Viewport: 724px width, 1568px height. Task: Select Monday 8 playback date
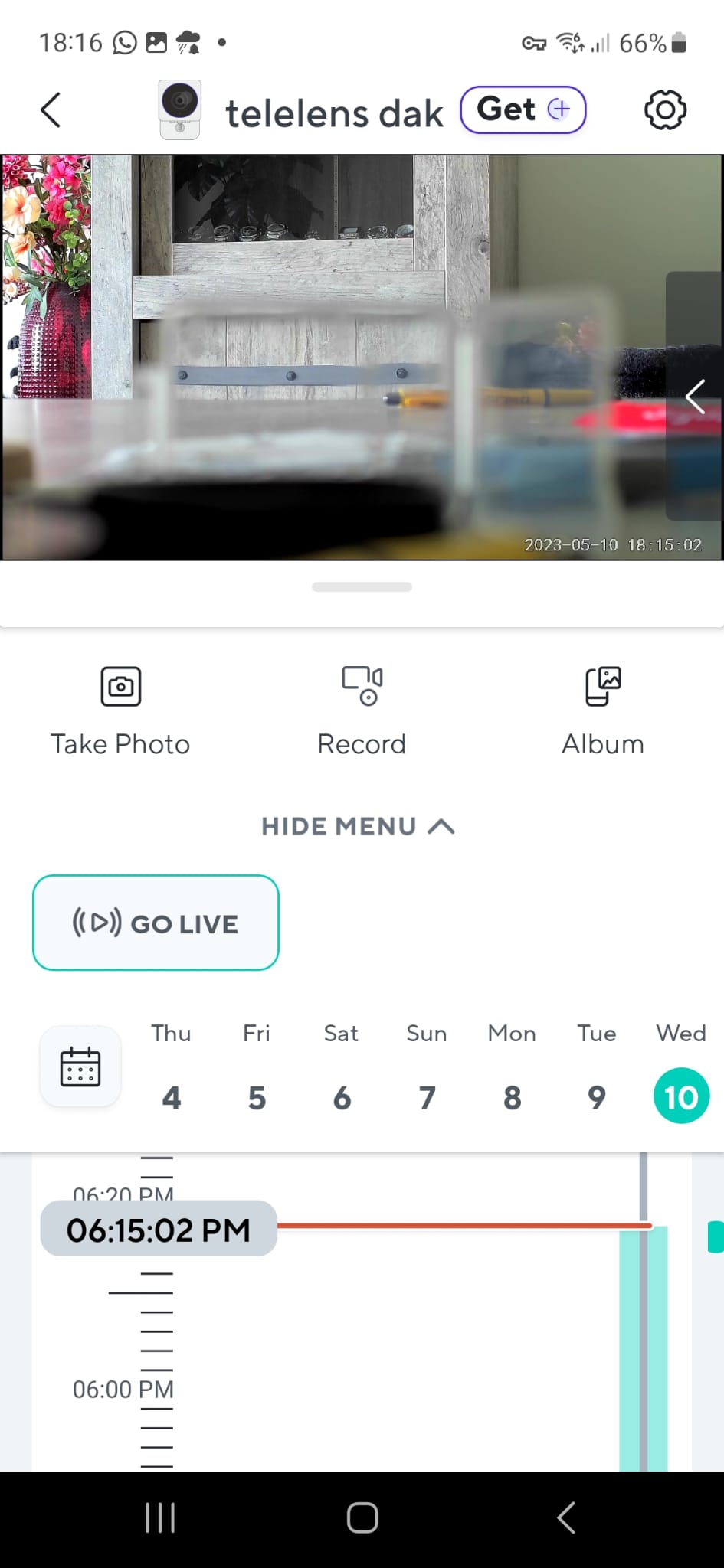512,1097
